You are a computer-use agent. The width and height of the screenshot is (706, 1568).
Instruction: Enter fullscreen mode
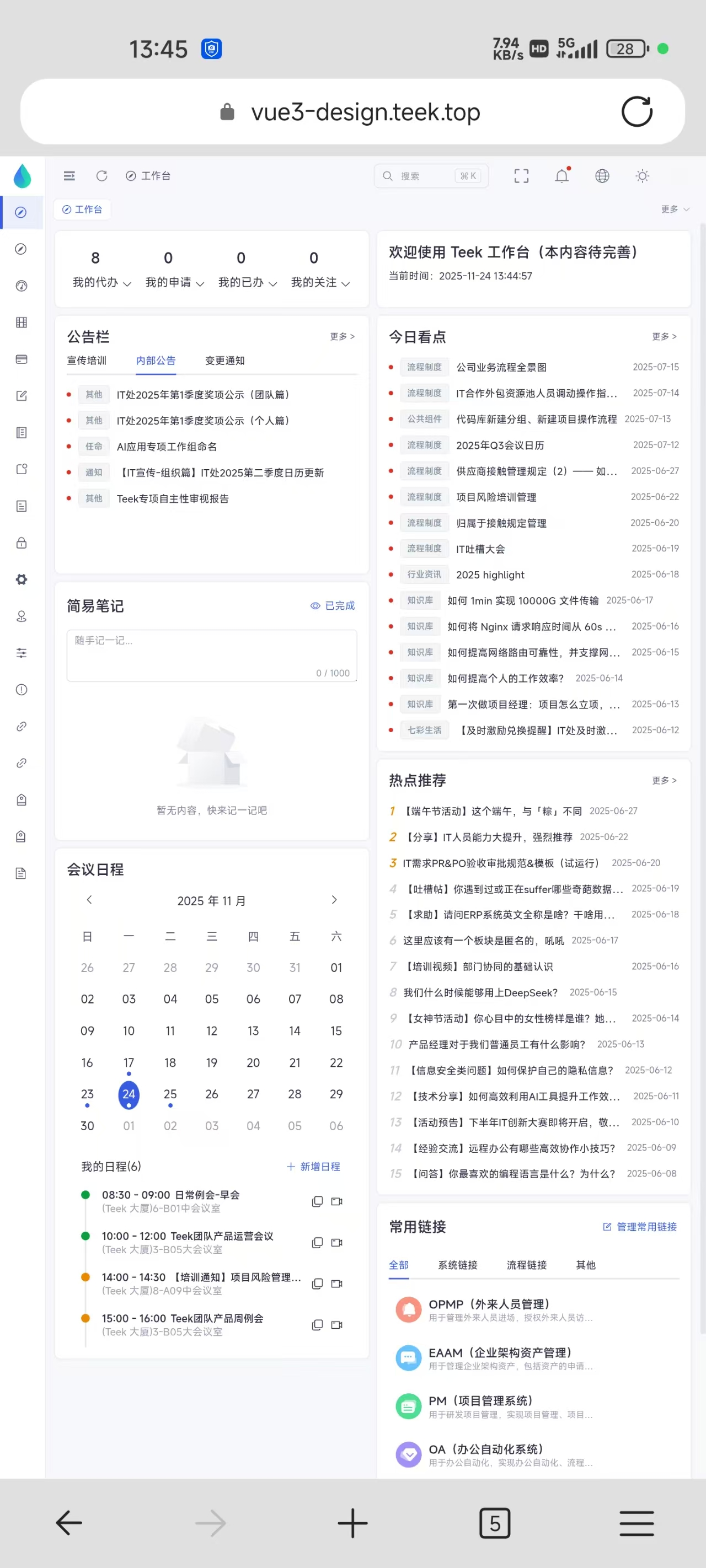(x=521, y=176)
